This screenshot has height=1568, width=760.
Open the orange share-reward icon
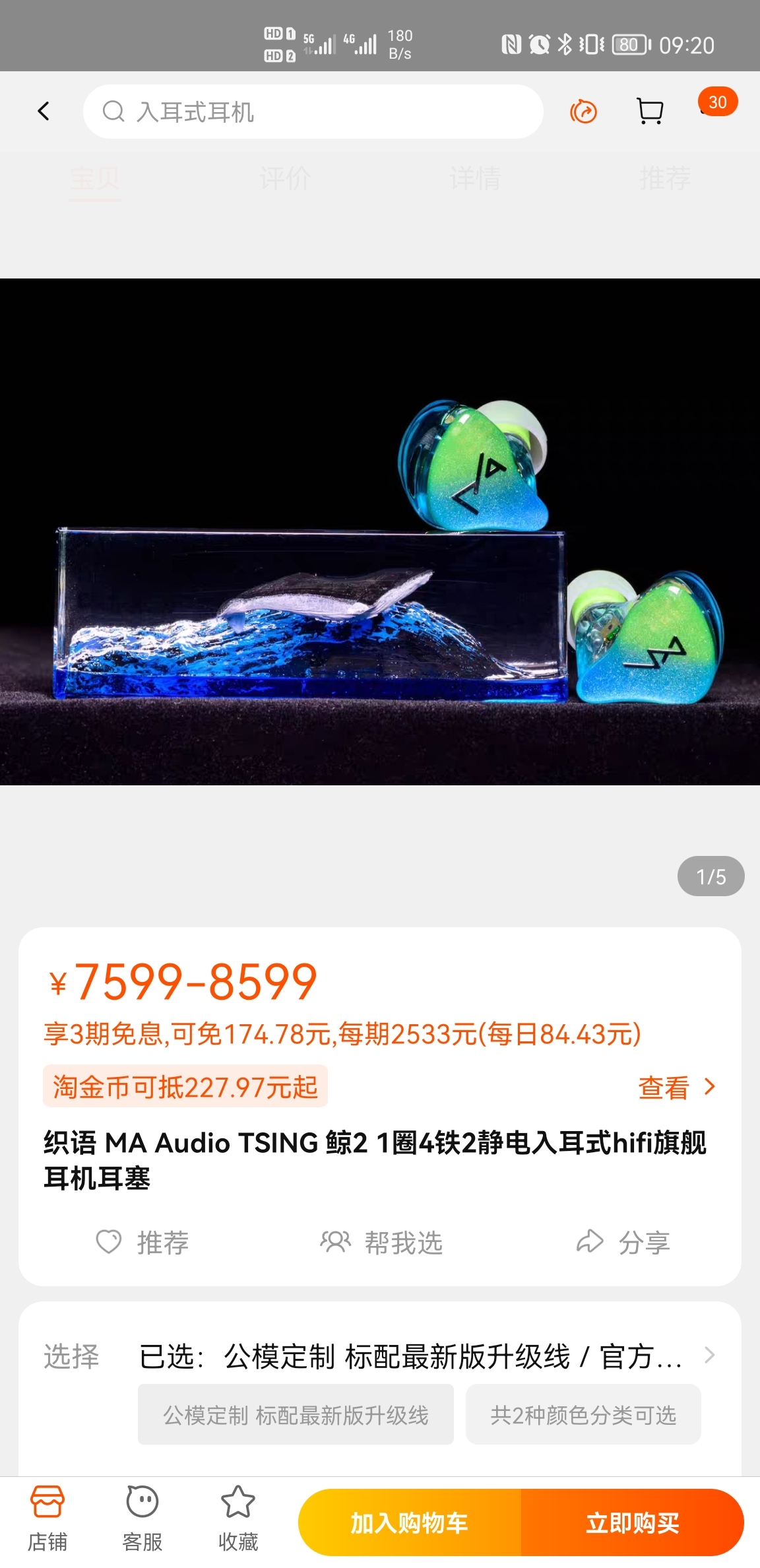[x=583, y=112]
